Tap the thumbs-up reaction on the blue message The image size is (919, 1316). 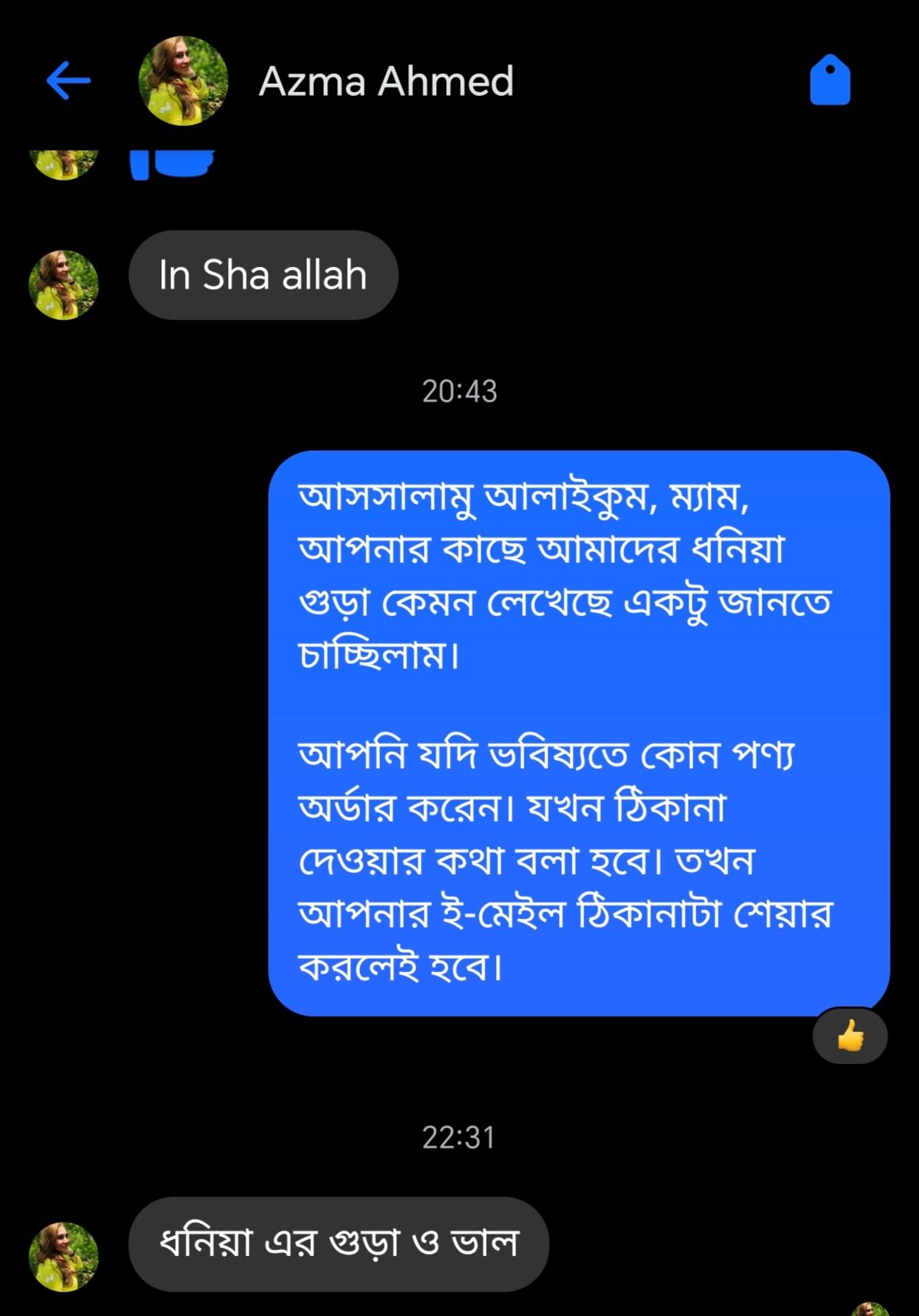(850, 1037)
